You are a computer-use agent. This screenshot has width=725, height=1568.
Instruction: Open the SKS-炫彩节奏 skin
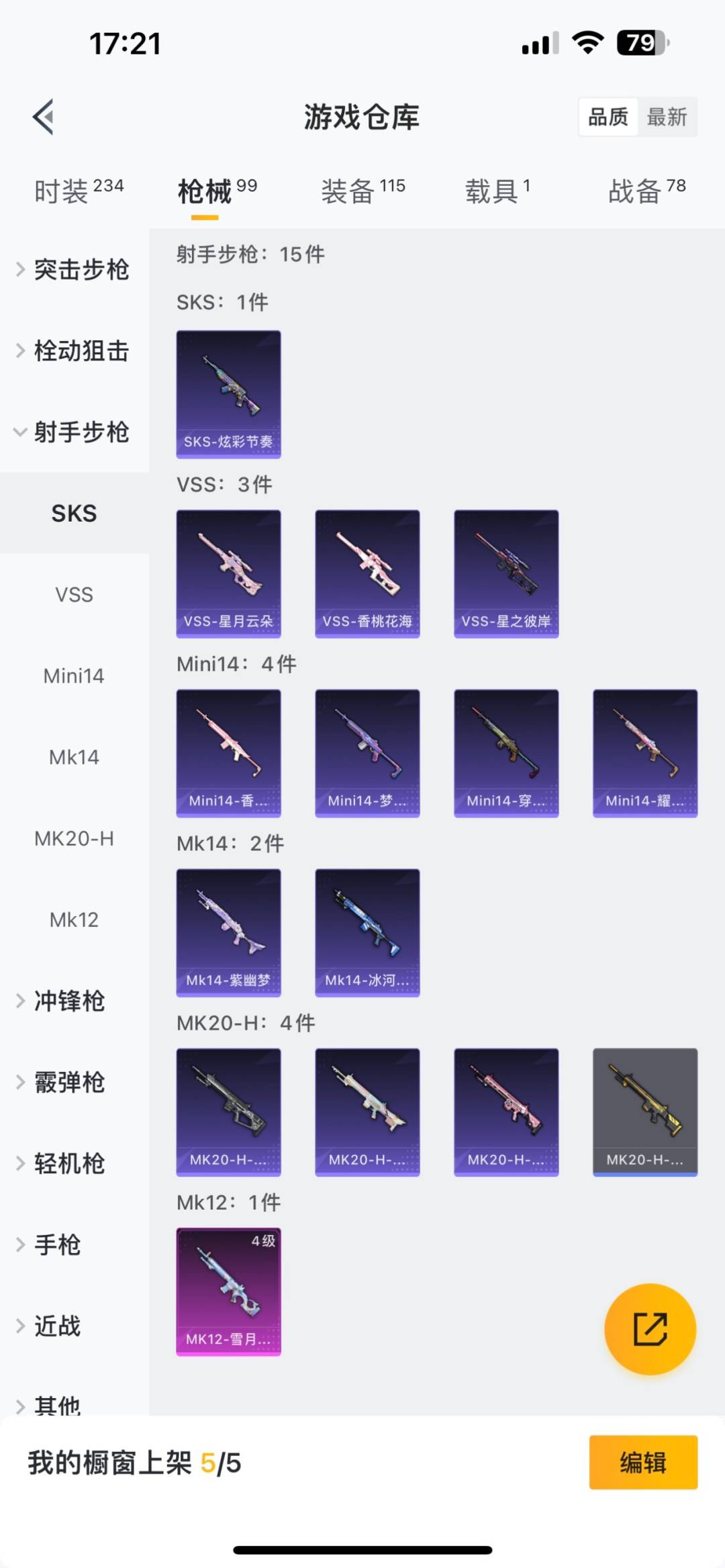(x=228, y=394)
